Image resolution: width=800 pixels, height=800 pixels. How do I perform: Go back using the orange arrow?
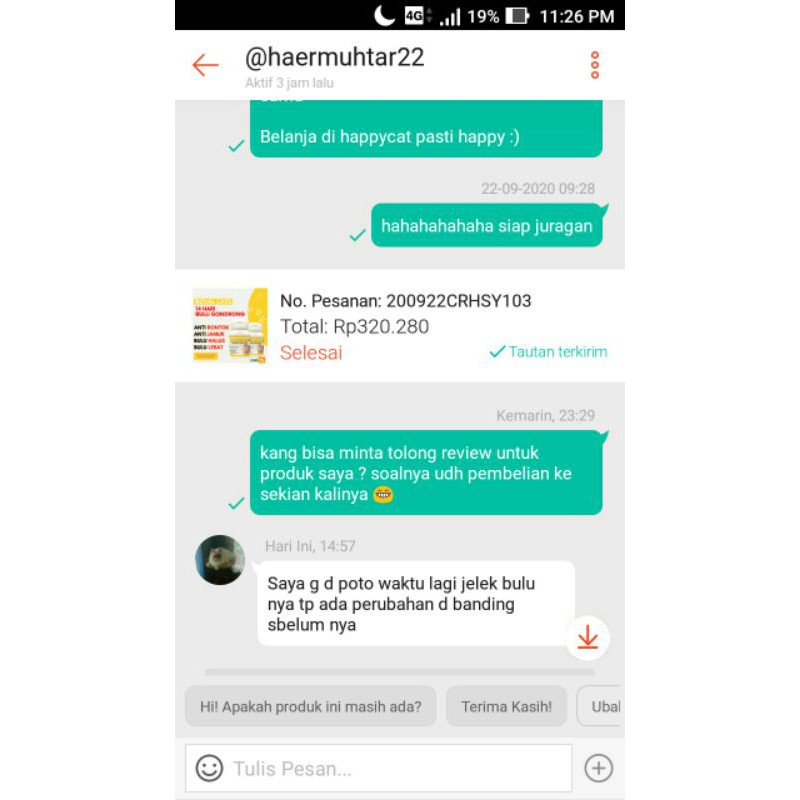[205, 66]
